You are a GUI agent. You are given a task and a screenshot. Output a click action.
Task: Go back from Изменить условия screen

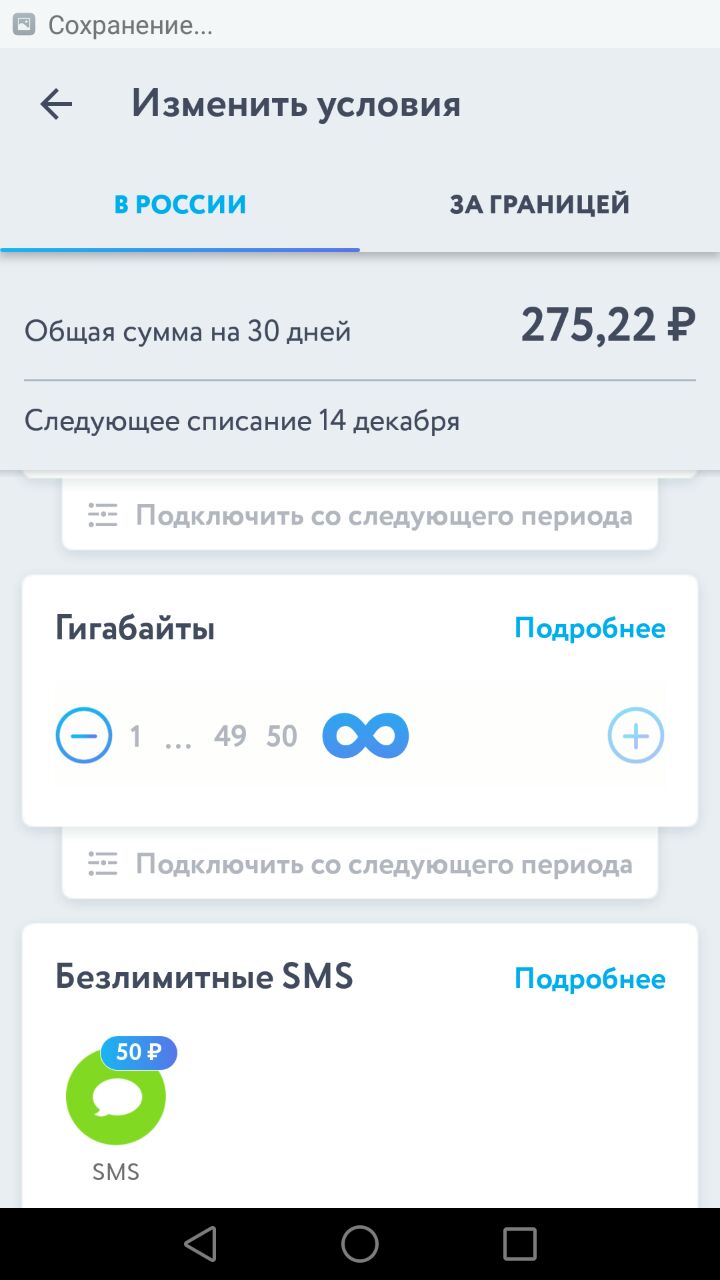click(56, 104)
